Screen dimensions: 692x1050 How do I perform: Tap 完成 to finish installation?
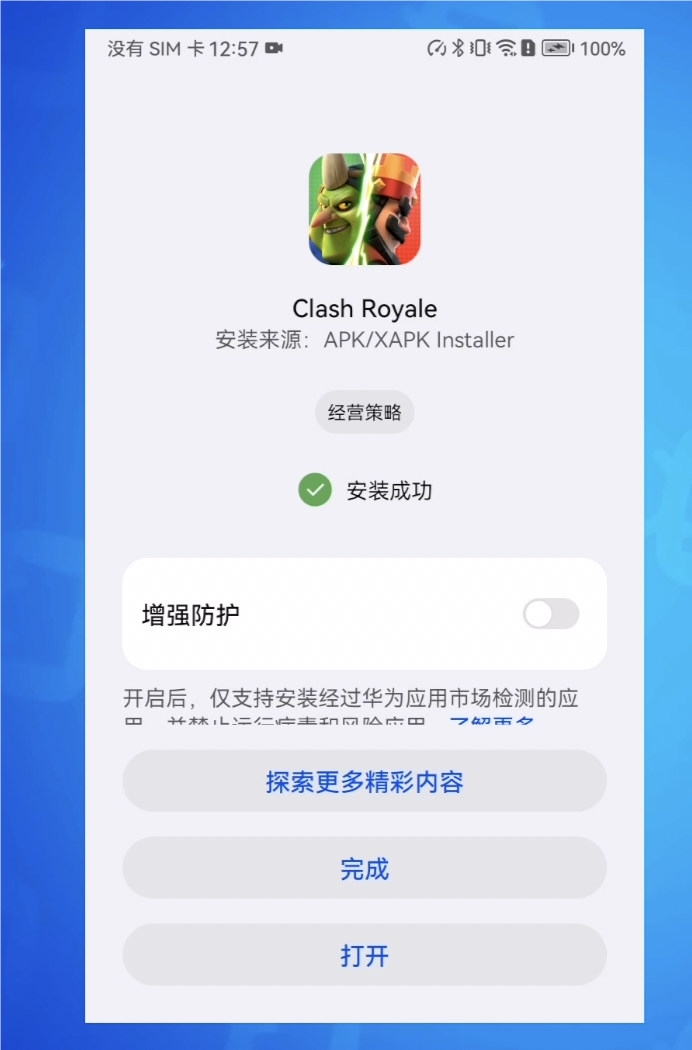[364, 868]
